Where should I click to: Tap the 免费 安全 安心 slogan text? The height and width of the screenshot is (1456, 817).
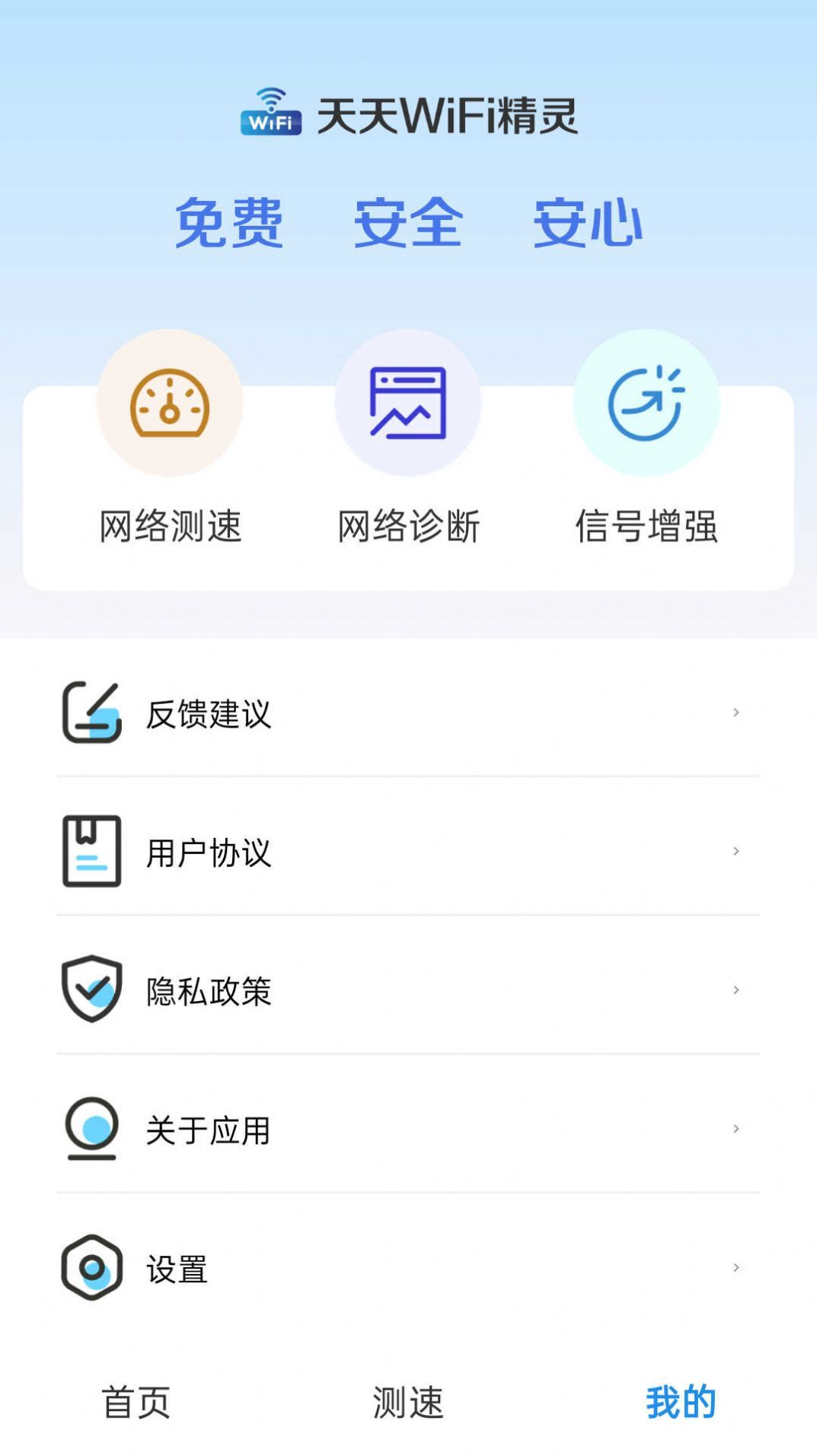[408, 222]
